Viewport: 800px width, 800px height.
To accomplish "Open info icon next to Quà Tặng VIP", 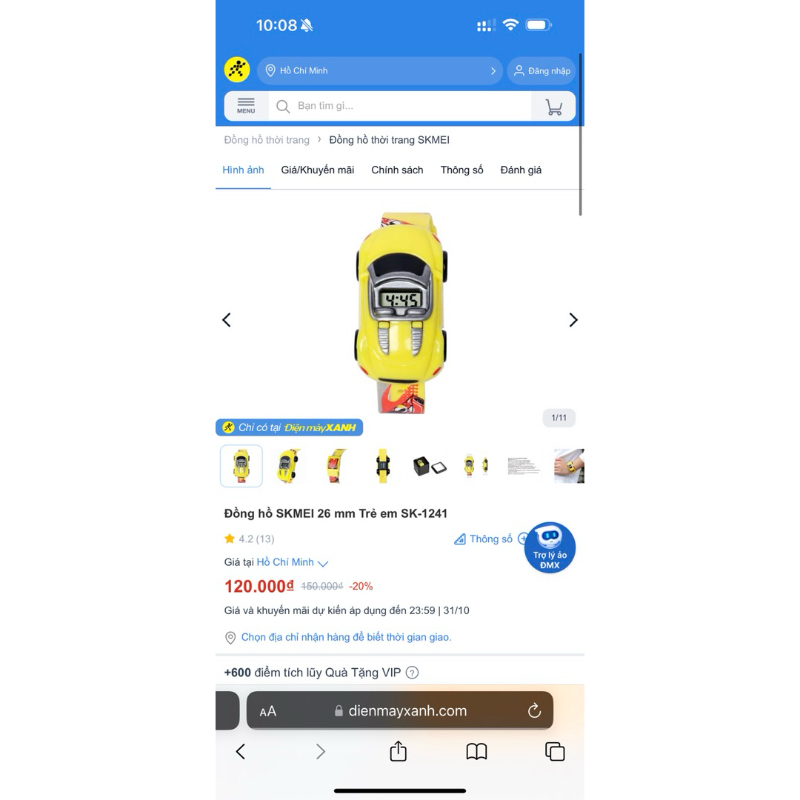I will click(412, 673).
